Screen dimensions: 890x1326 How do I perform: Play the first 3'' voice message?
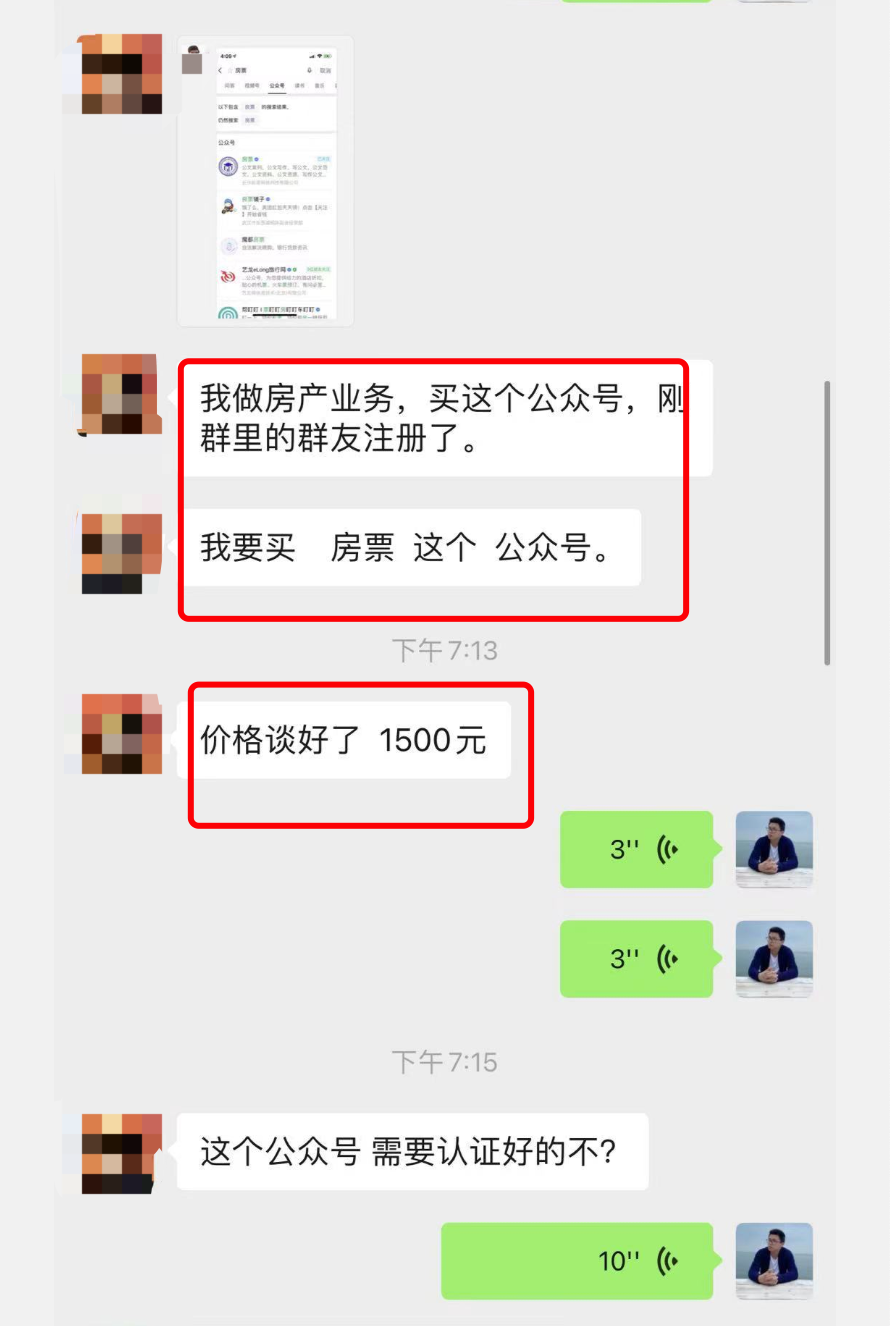pos(636,850)
